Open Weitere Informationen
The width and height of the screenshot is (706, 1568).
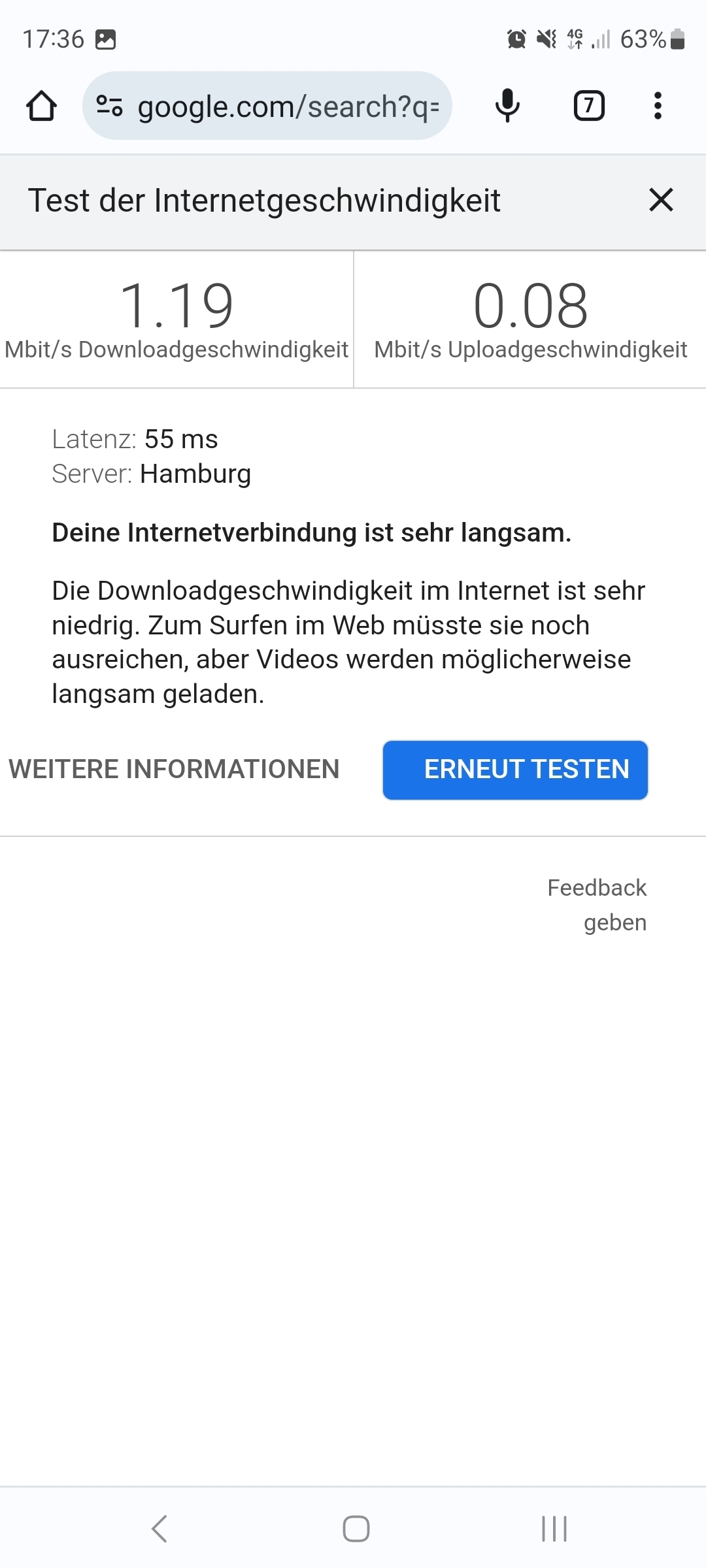pos(174,769)
